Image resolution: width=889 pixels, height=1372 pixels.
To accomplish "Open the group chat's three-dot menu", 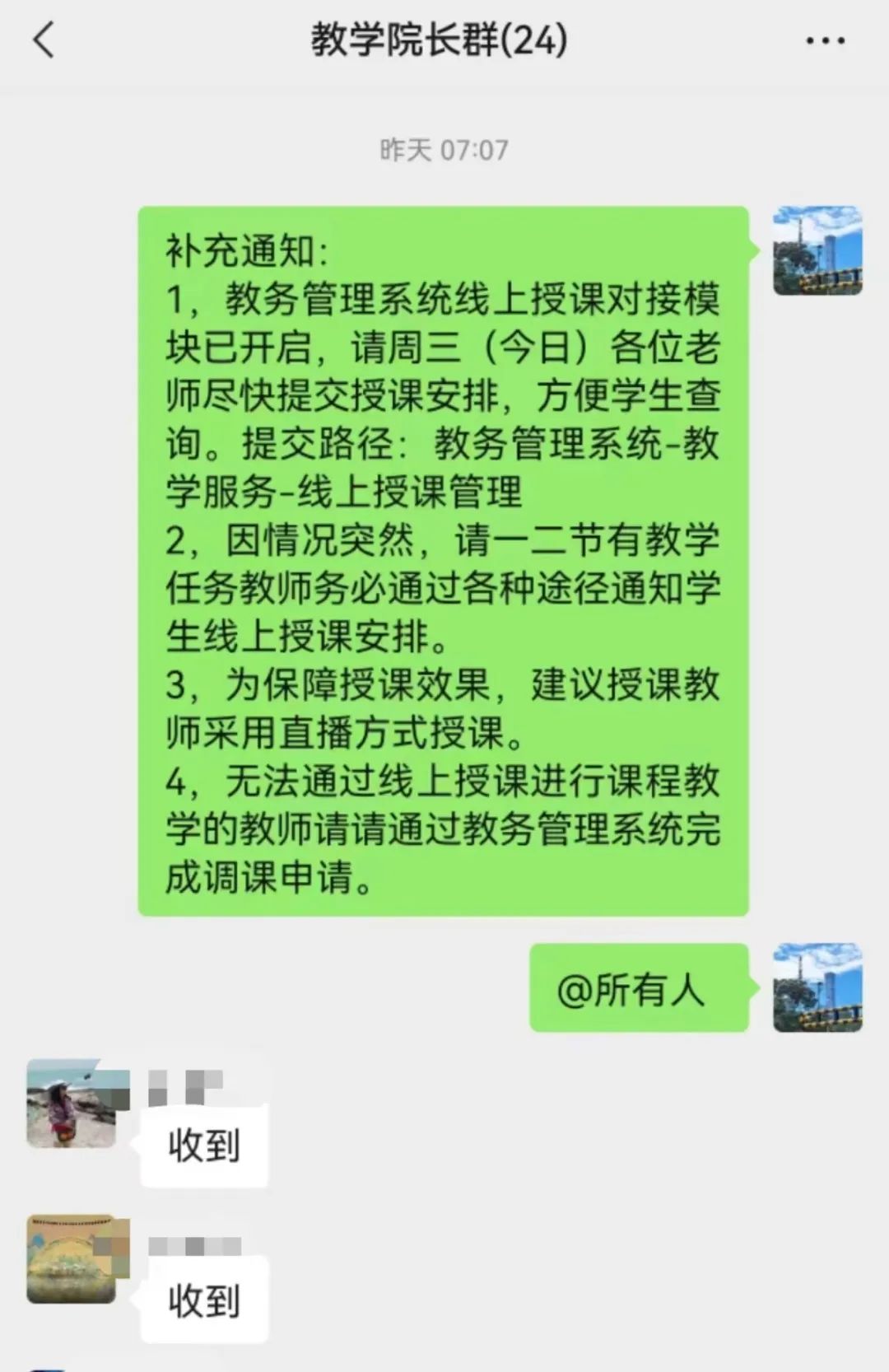I will [x=824, y=40].
